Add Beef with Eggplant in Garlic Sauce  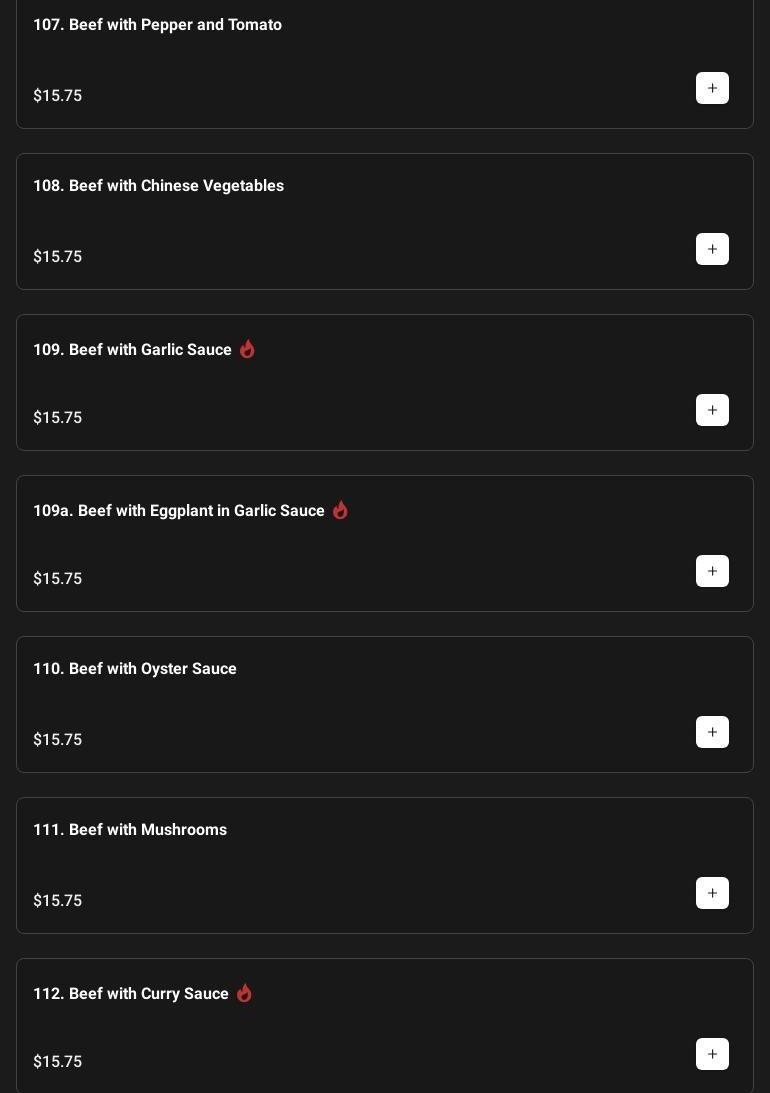coord(712,571)
